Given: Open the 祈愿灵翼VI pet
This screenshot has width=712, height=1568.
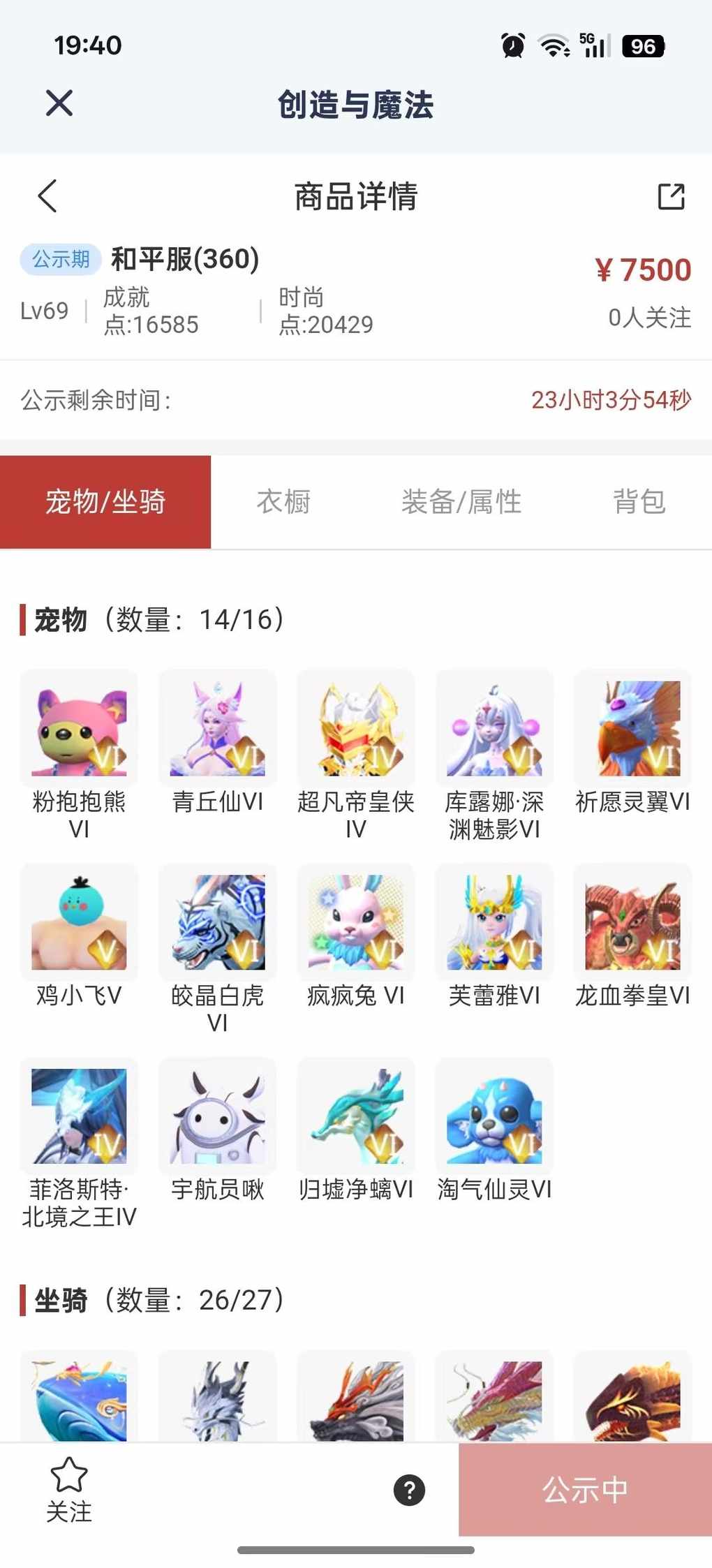Looking at the screenshot, I should pyautogui.click(x=632, y=728).
